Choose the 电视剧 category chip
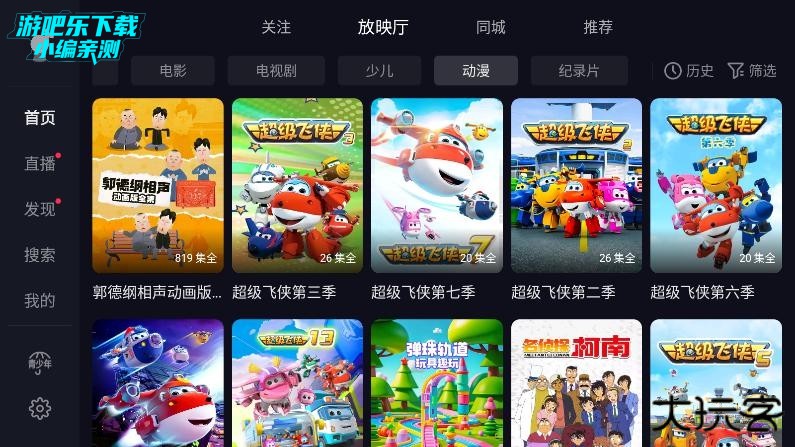 tap(276, 71)
